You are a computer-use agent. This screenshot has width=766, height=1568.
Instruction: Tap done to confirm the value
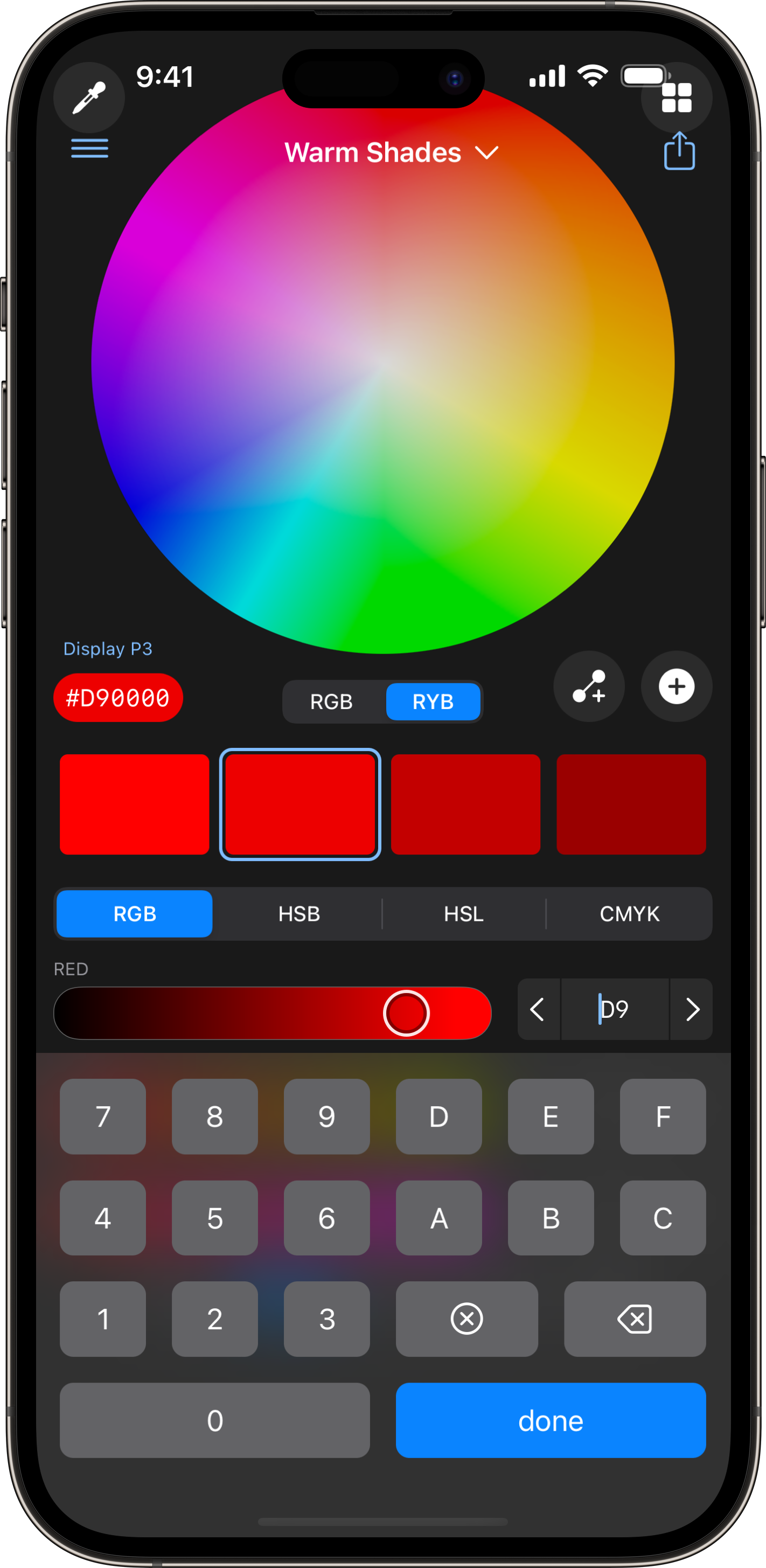click(551, 1420)
